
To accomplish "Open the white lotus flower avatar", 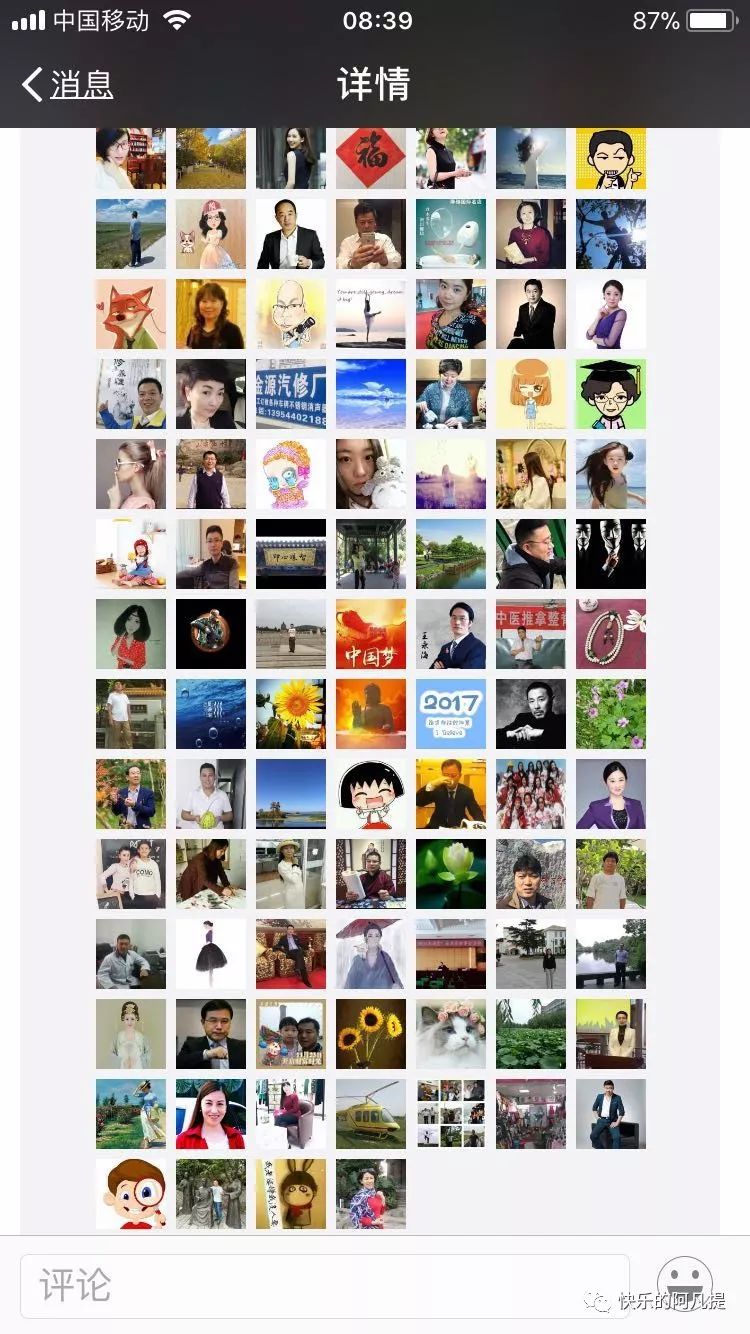I will click(451, 874).
